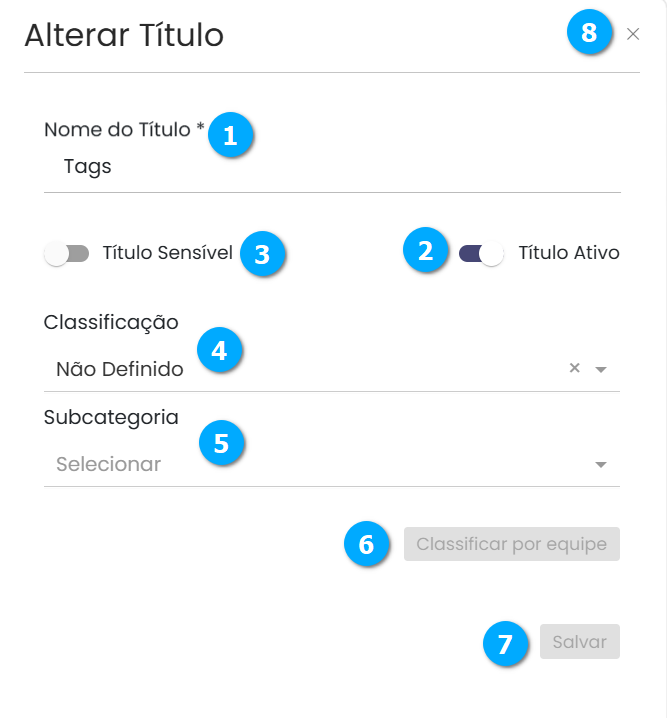The height and width of the screenshot is (718, 668).
Task: Tap Classificar por equipe button
Action: 511,544
